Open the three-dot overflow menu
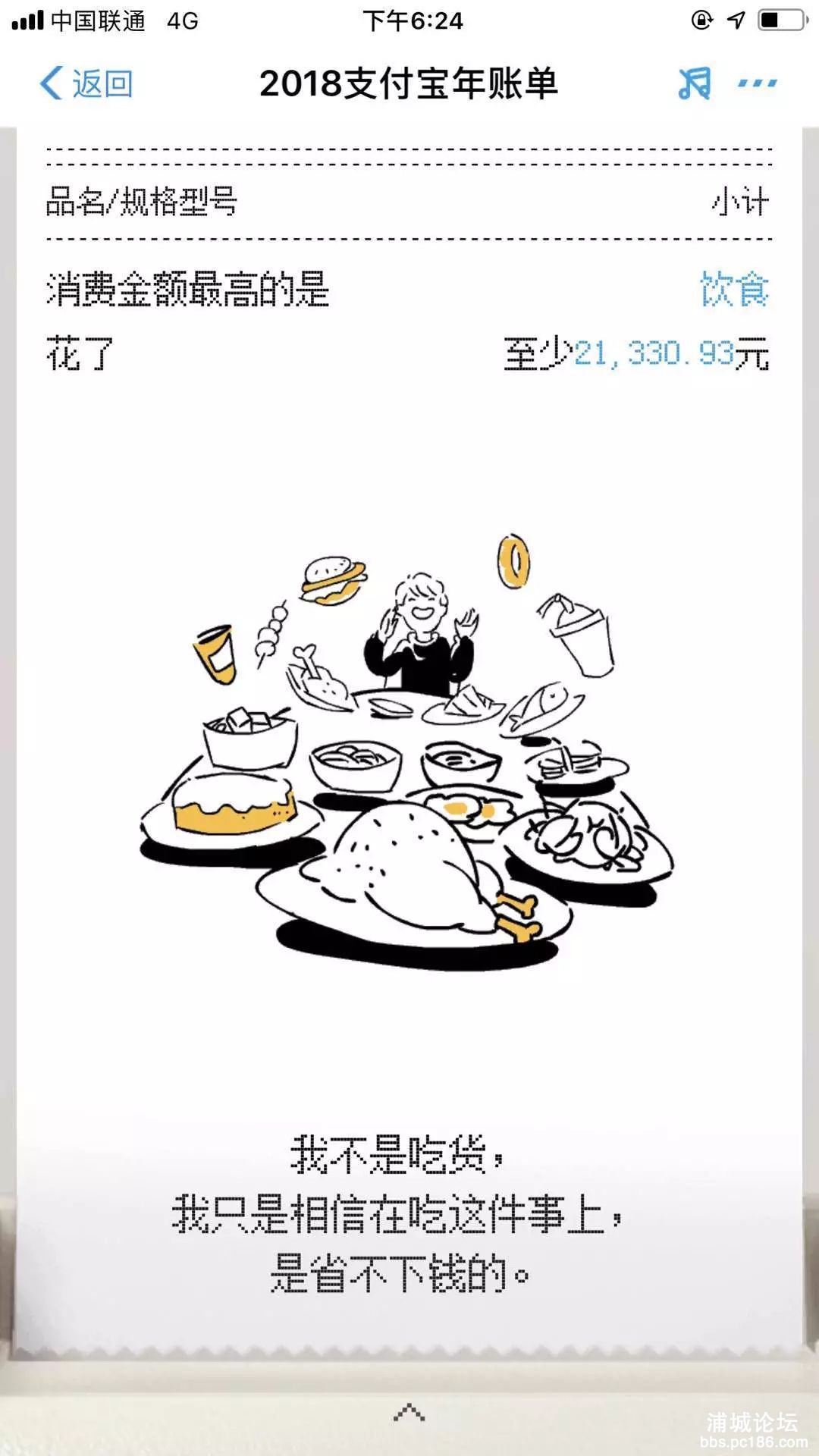 [757, 83]
